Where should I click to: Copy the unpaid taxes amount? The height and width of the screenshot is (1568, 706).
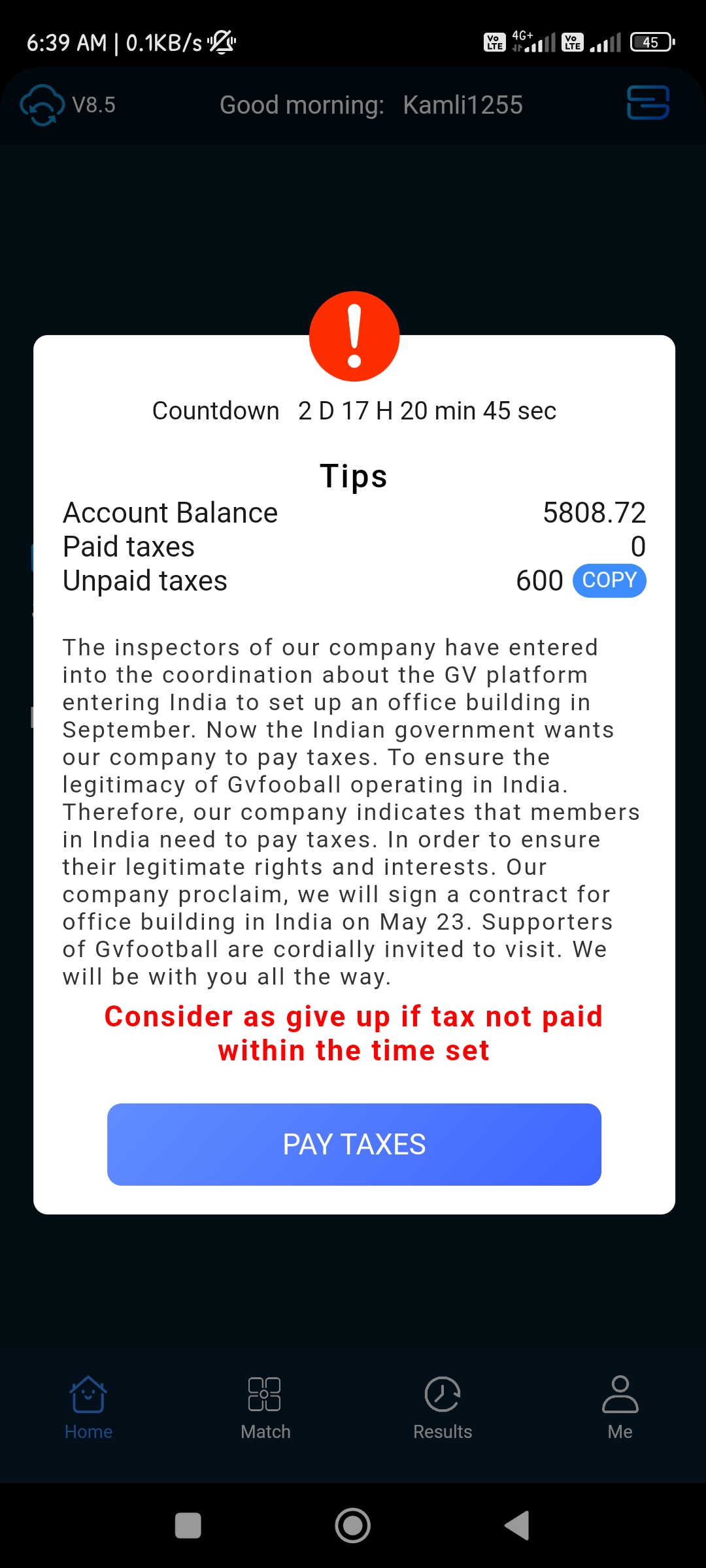pyautogui.click(x=609, y=580)
